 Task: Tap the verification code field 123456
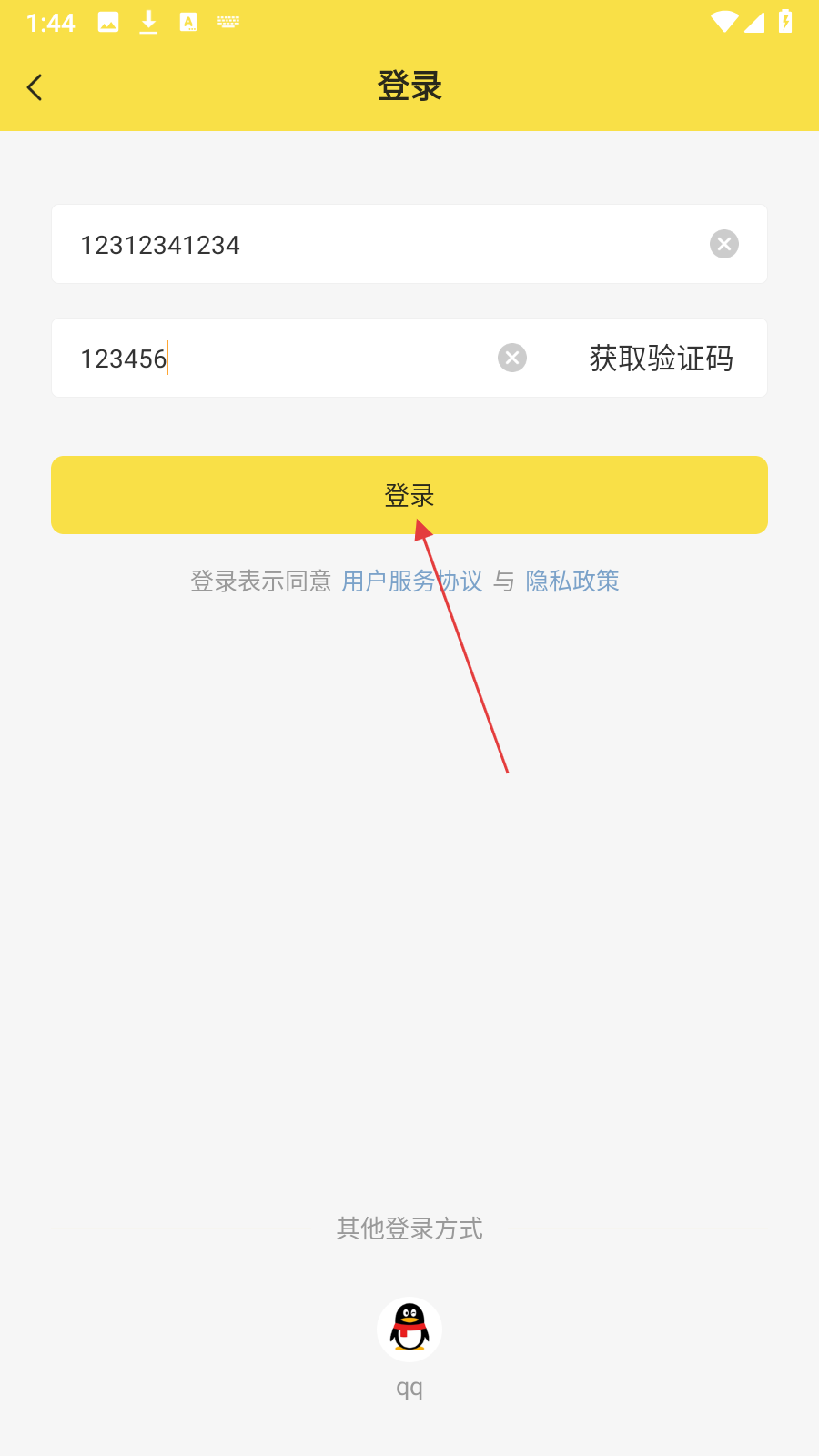273,359
